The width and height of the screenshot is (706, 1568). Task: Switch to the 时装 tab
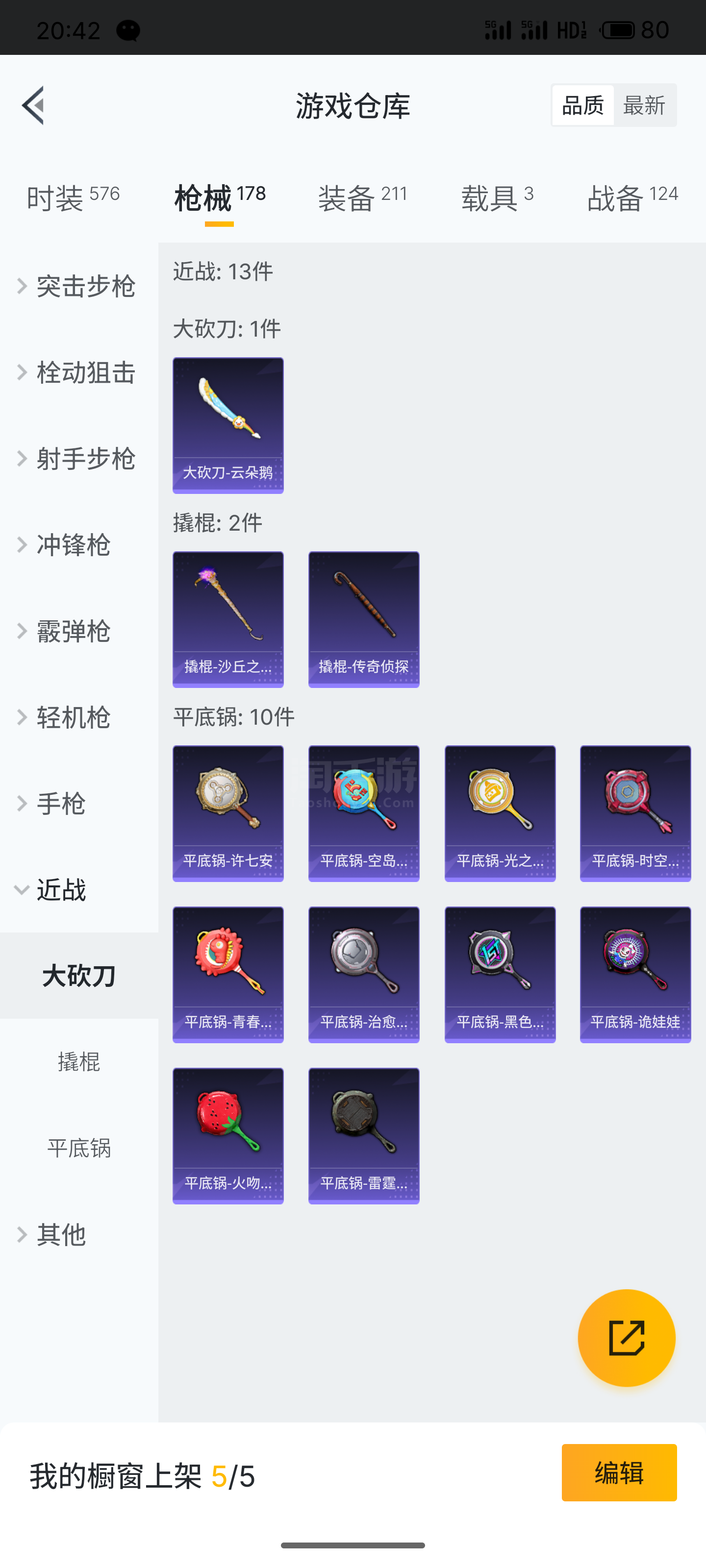tap(73, 198)
